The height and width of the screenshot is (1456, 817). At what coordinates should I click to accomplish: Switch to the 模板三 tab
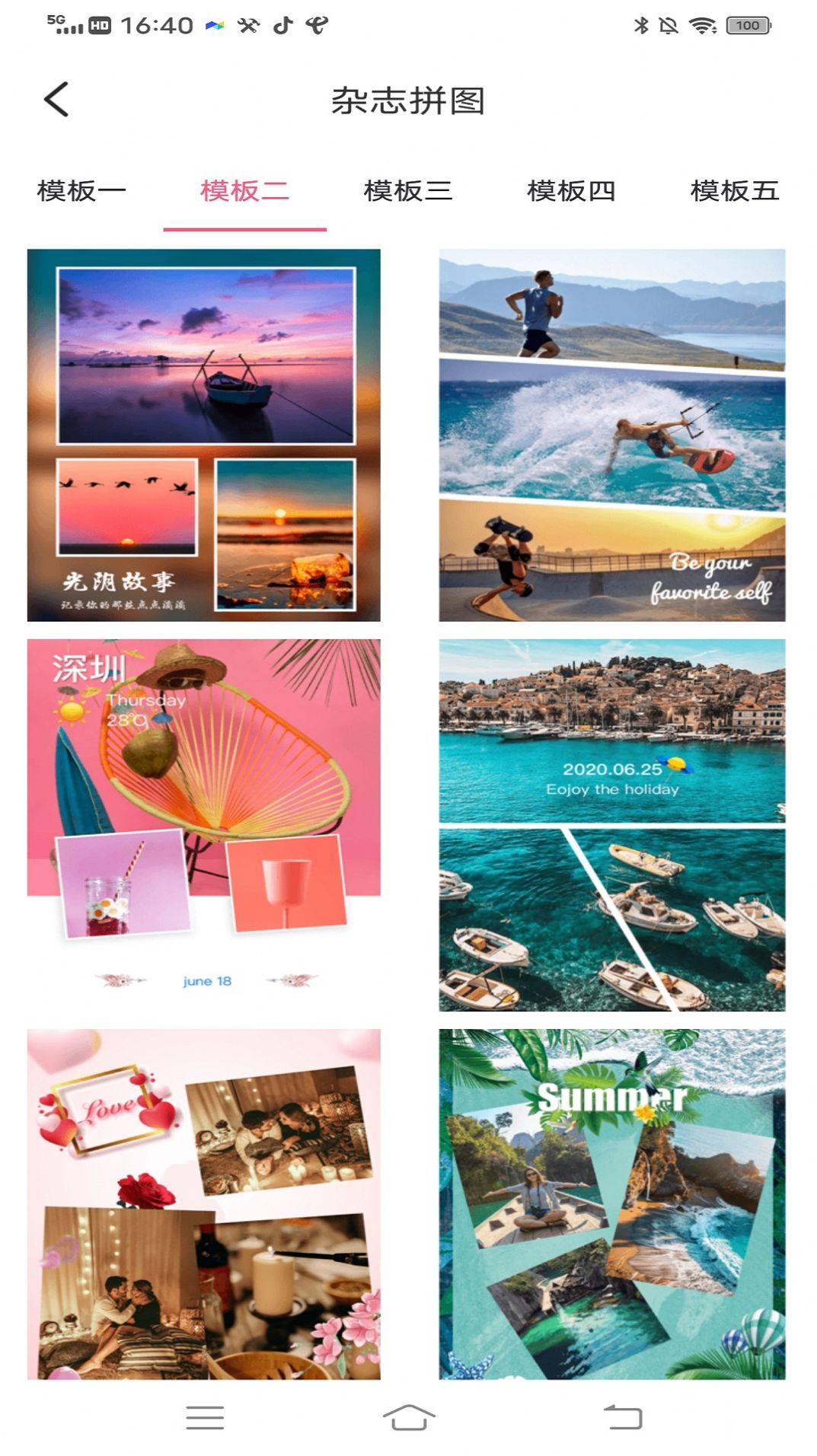click(408, 191)
